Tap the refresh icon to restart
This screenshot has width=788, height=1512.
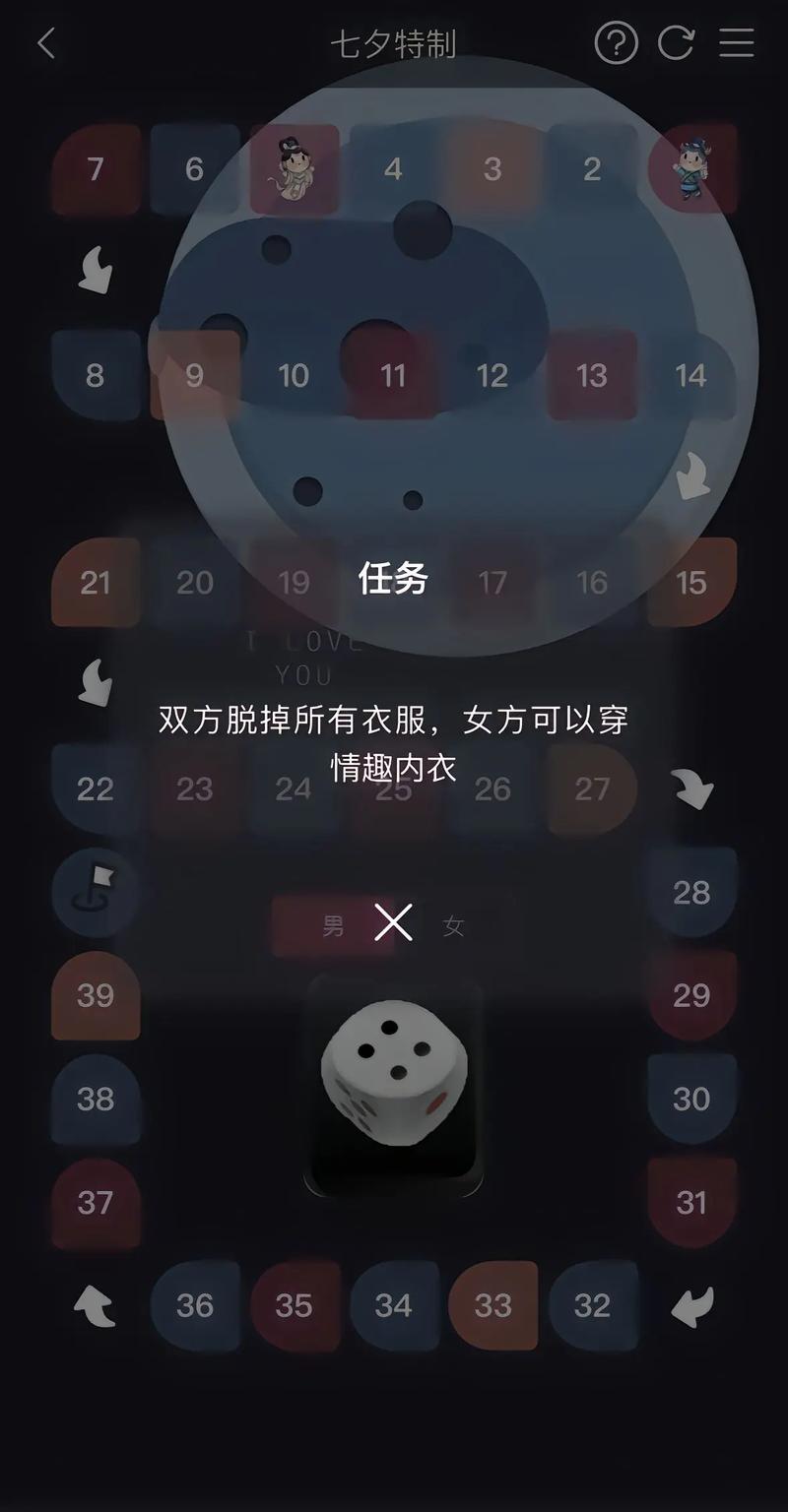tap(676, 43)
